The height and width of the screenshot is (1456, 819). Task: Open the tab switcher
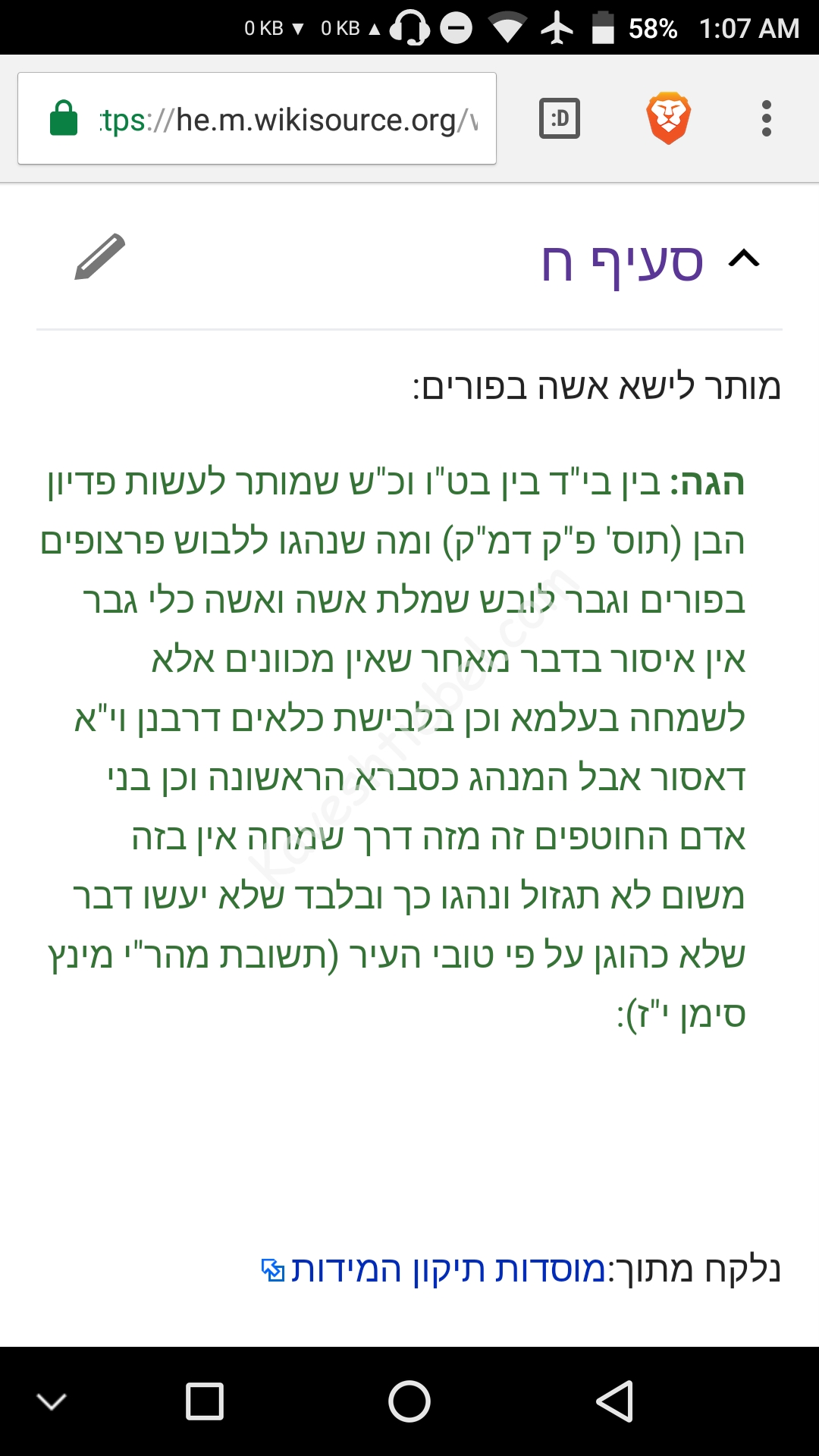560,119
